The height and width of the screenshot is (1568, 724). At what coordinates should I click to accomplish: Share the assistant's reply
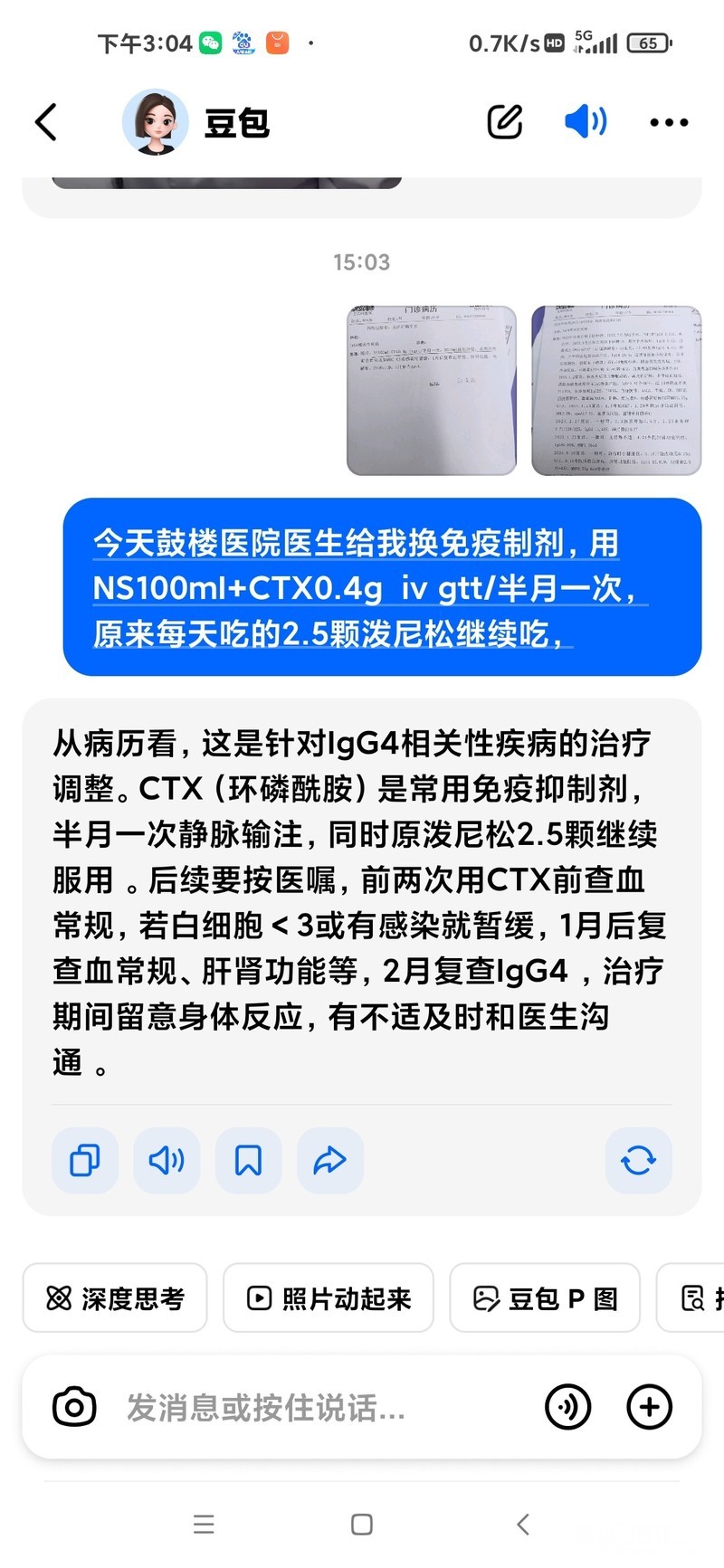329,1160
